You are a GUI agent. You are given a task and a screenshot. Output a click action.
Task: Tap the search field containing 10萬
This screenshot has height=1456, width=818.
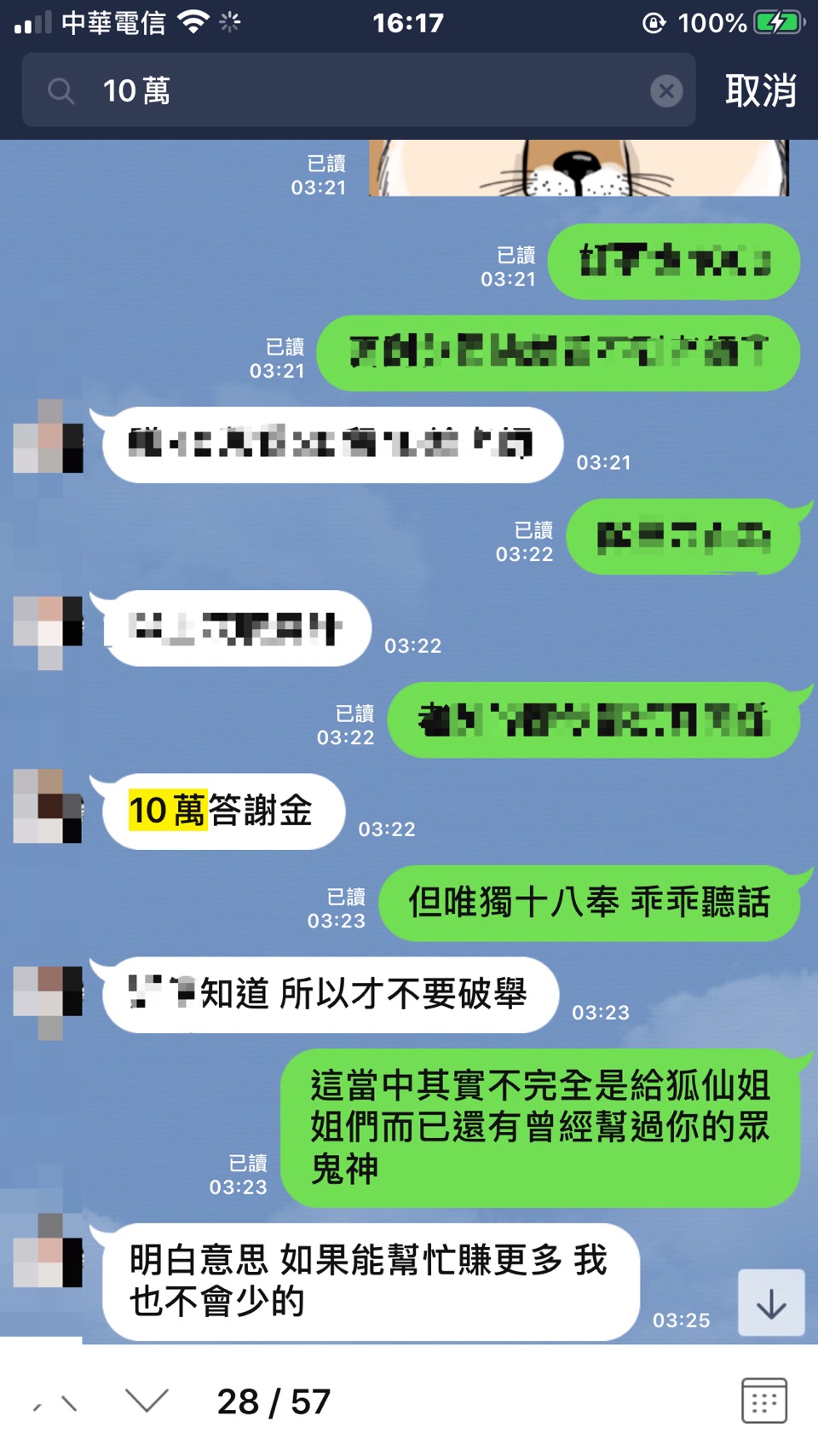point(358,90)
